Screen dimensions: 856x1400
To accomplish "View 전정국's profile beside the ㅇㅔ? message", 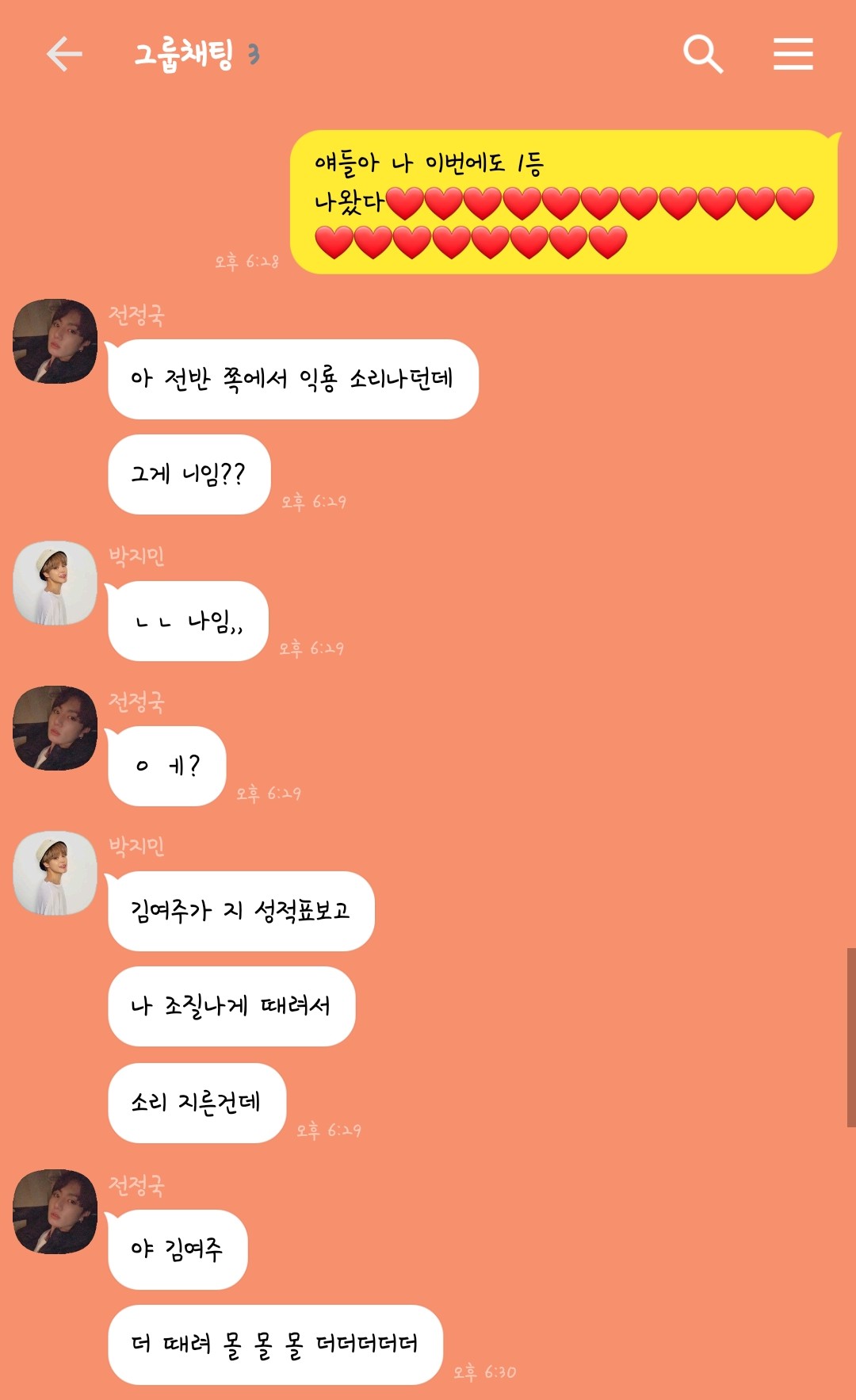I will (55, 728).
